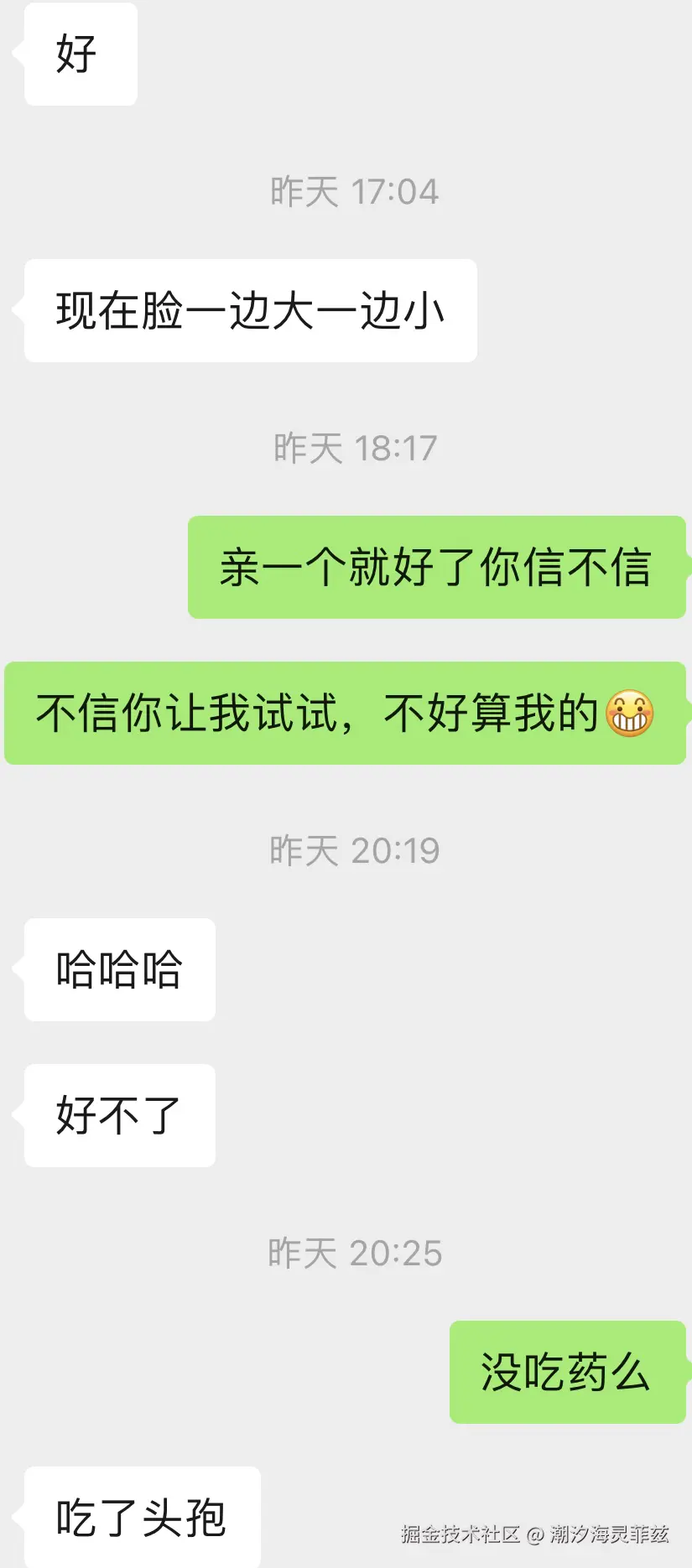Select the timestamp 昨天 18:17
Viewport: 692px width, 1568px height.
(354, 448)
